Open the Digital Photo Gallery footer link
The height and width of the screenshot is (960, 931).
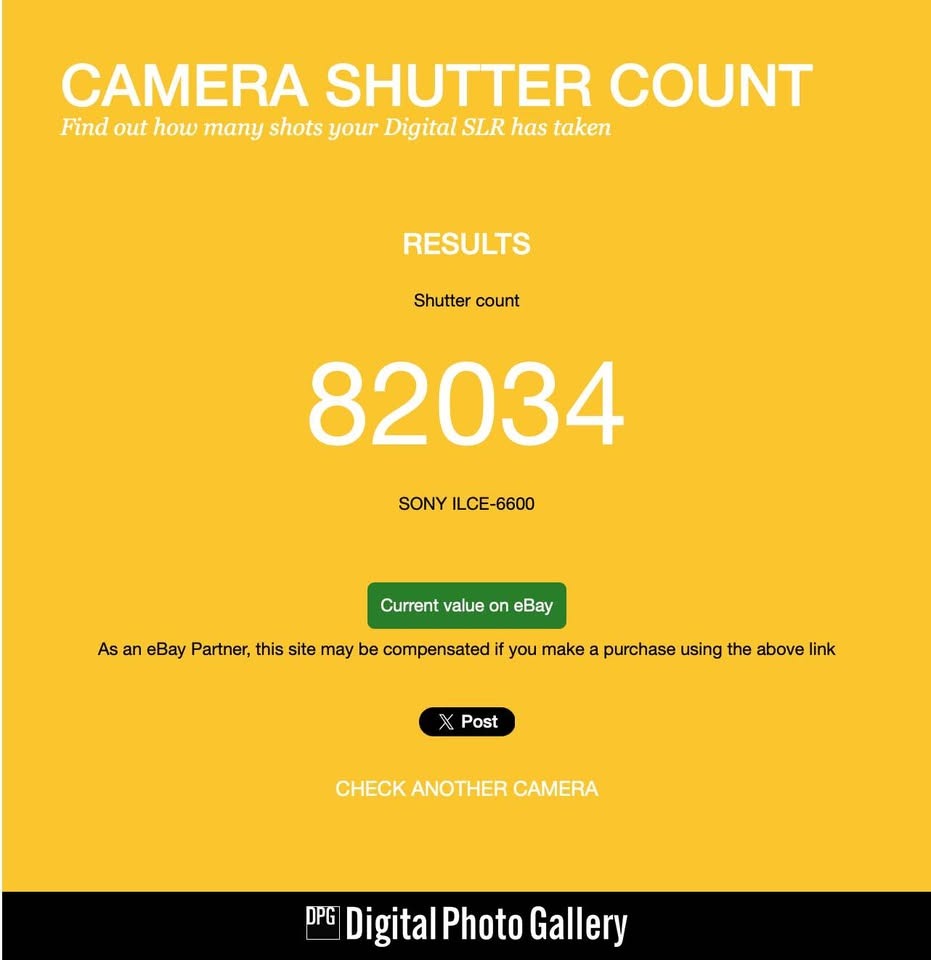(x=466, y=925)
